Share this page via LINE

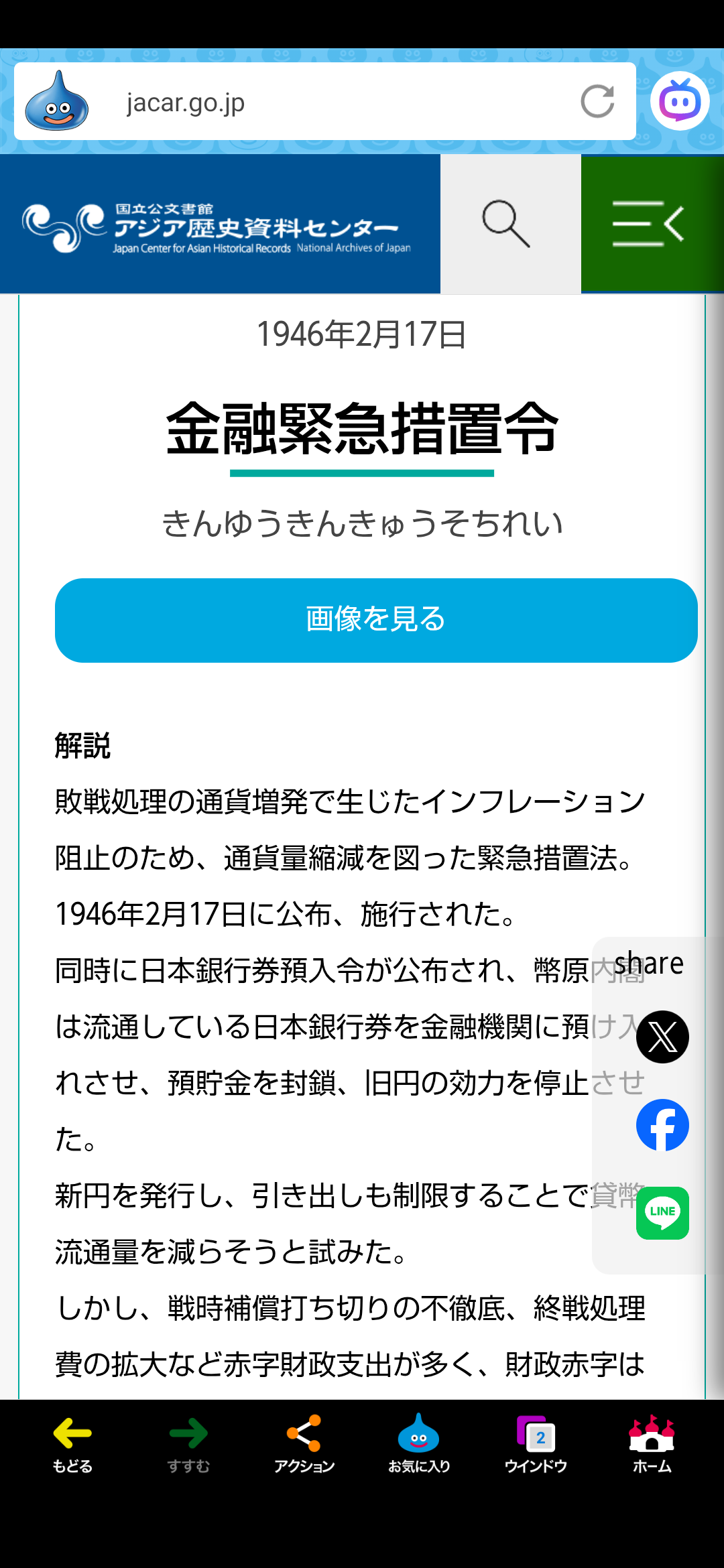point(662,1213)
